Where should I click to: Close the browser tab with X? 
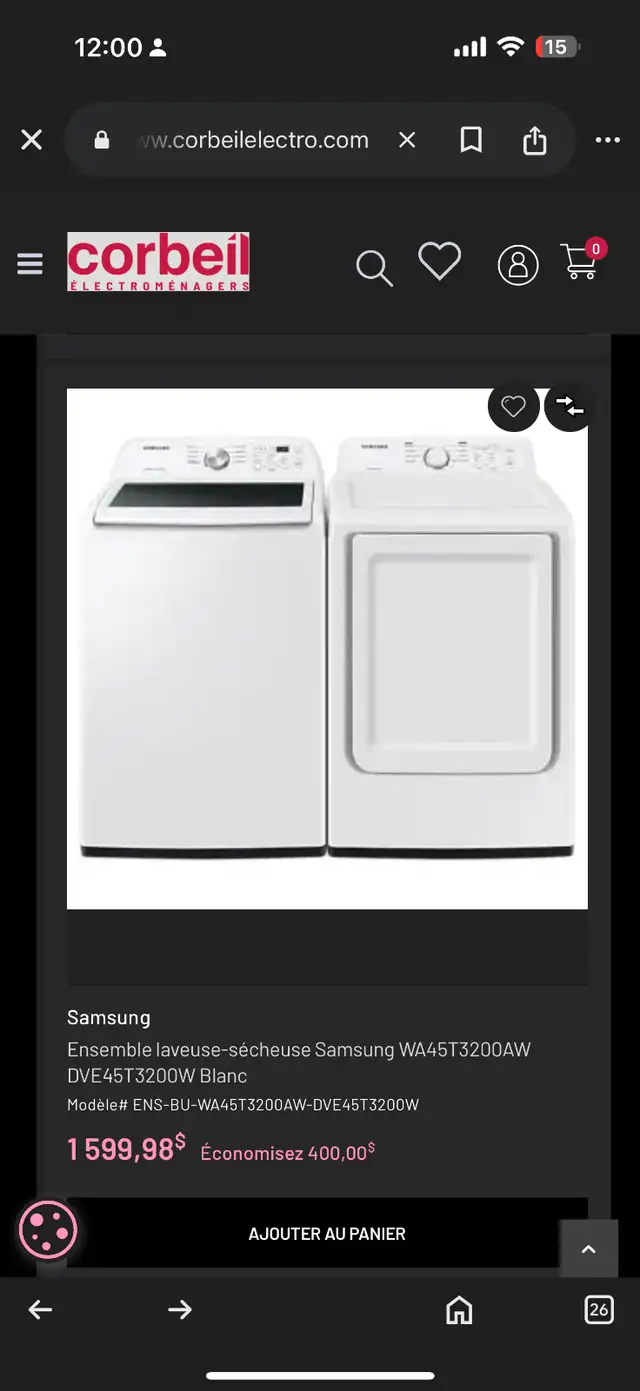(32, 140)
